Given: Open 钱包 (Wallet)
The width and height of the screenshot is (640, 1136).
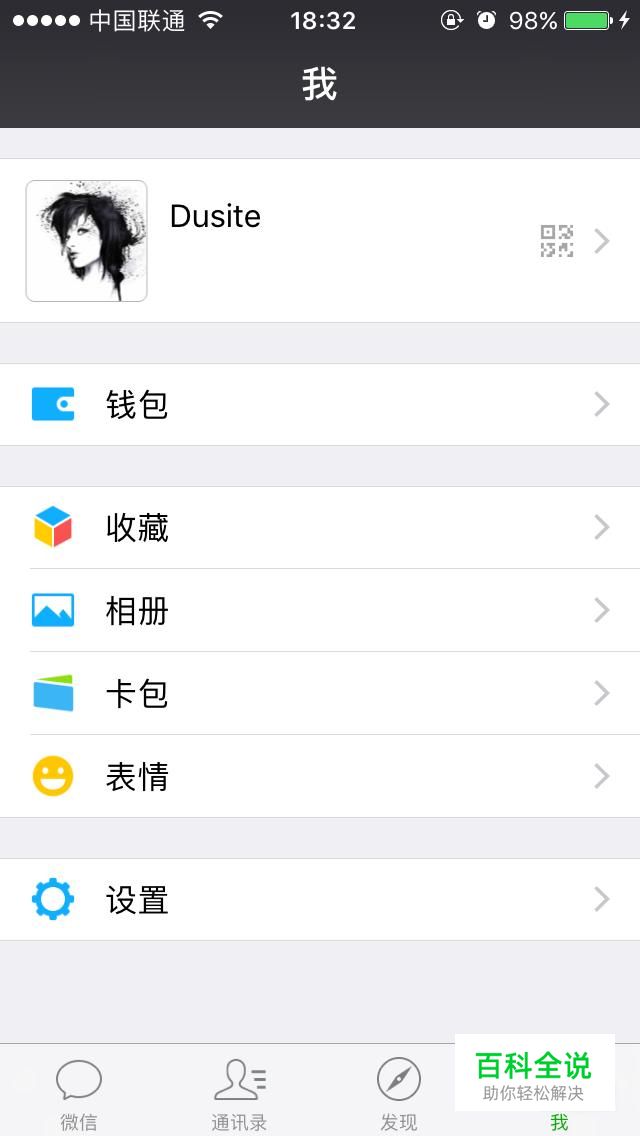Looking at the screenshot, I should tap(320, 404).
